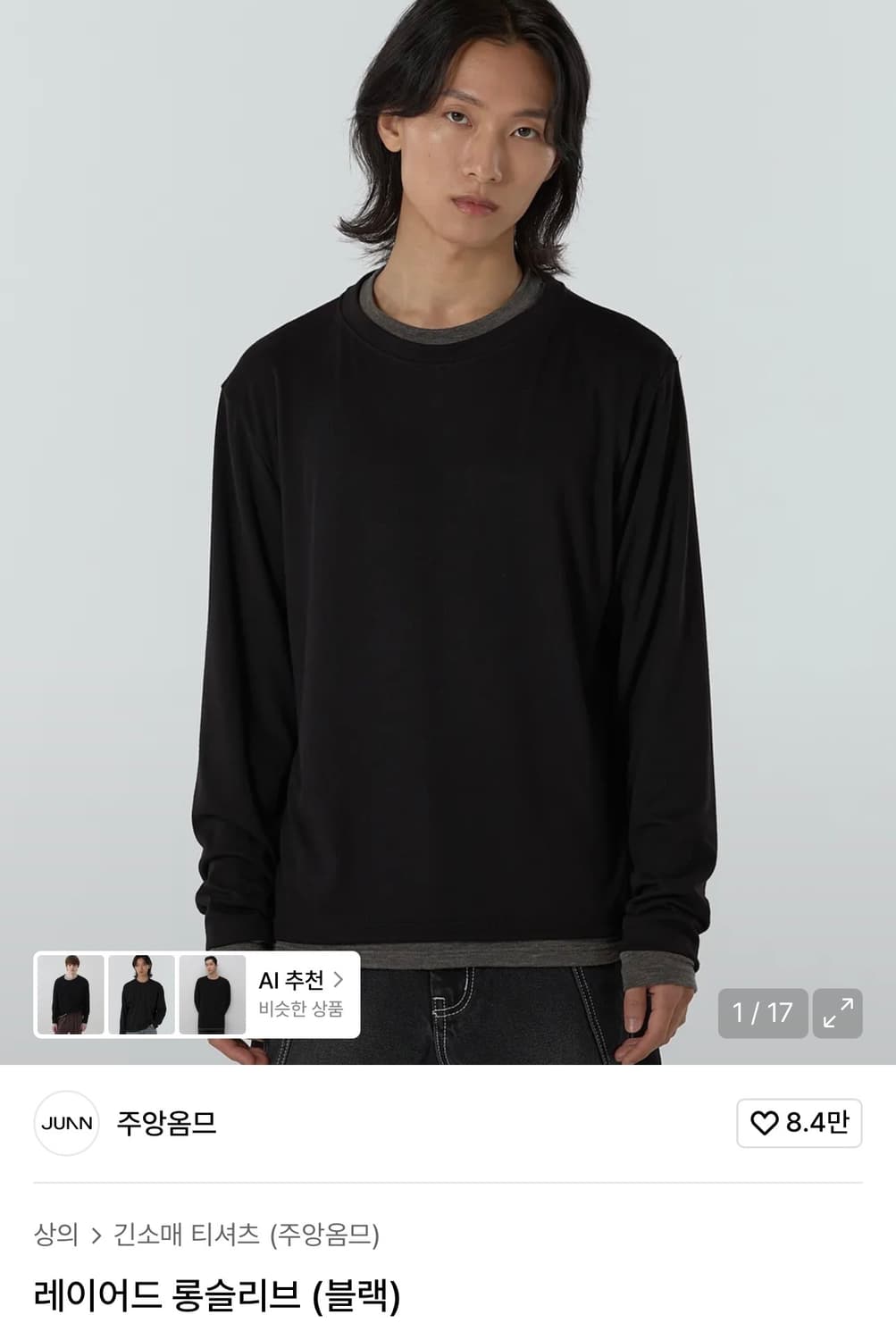This screenshot has width=896, height=1340.
Task: Open 긴소매 티셔츠 (주앙옴므) category
Action: point(253,1235)
